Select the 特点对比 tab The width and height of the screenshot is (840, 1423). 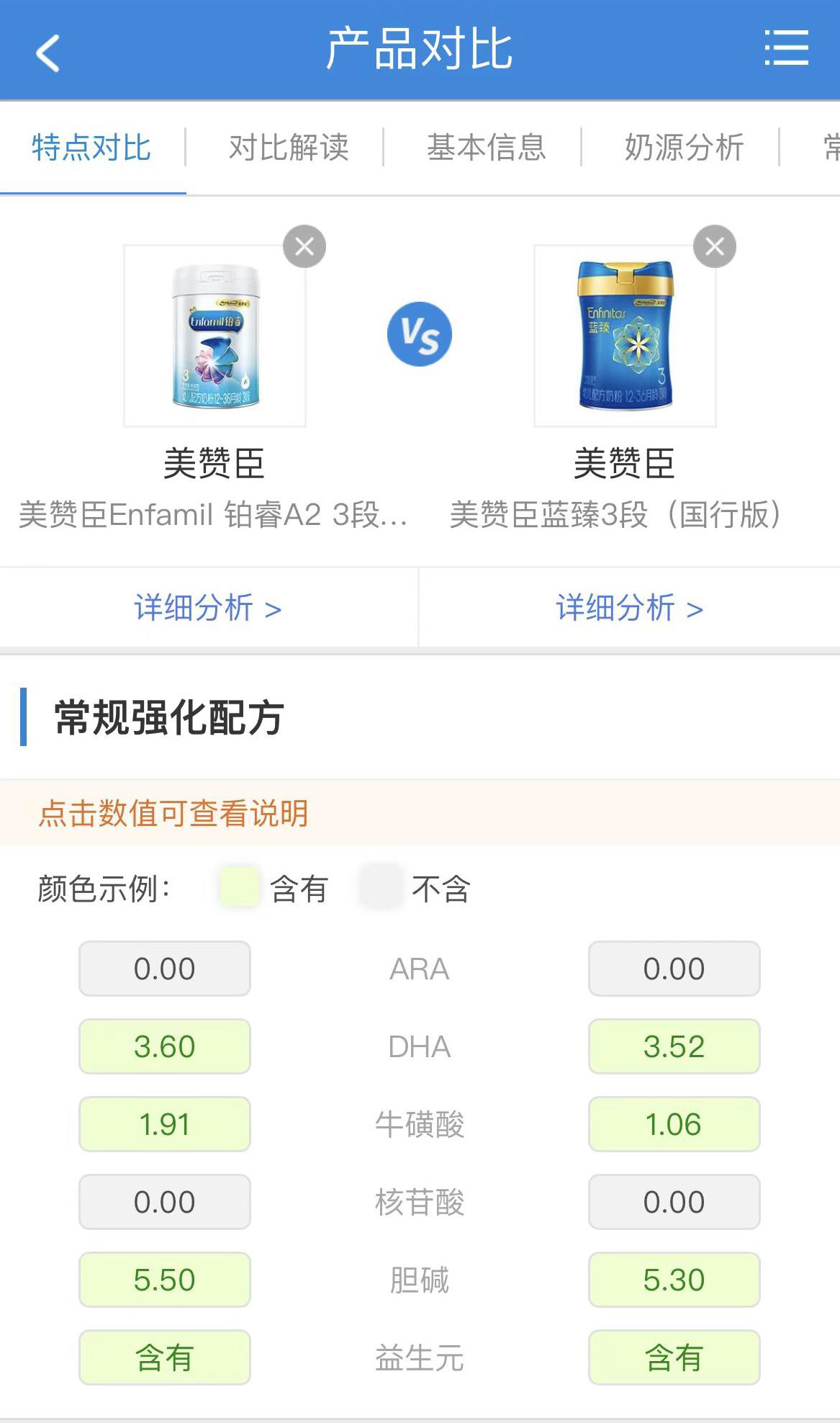point(91,148)
